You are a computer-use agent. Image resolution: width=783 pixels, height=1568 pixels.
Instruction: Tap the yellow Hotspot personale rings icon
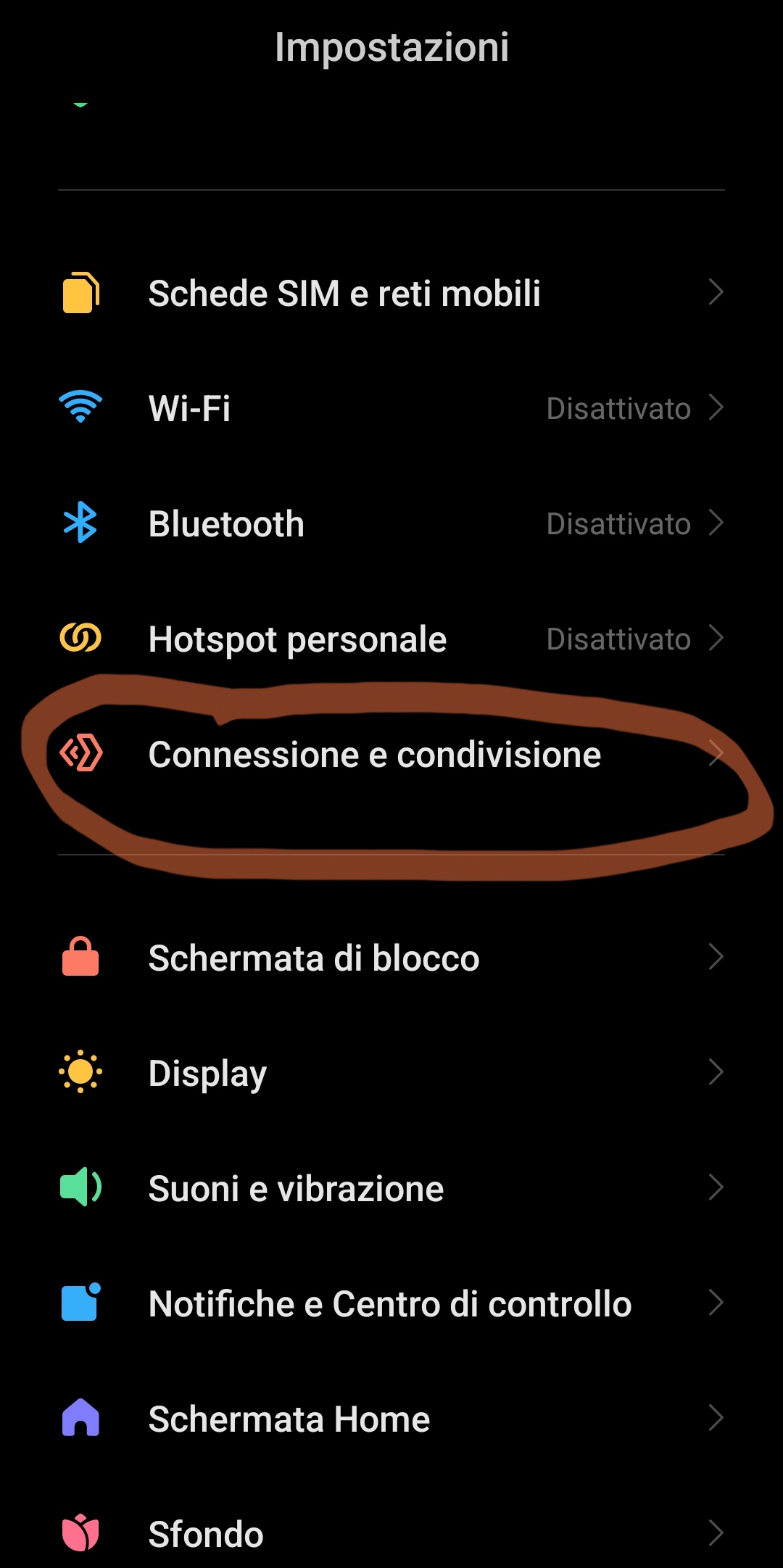pos(80,638)
